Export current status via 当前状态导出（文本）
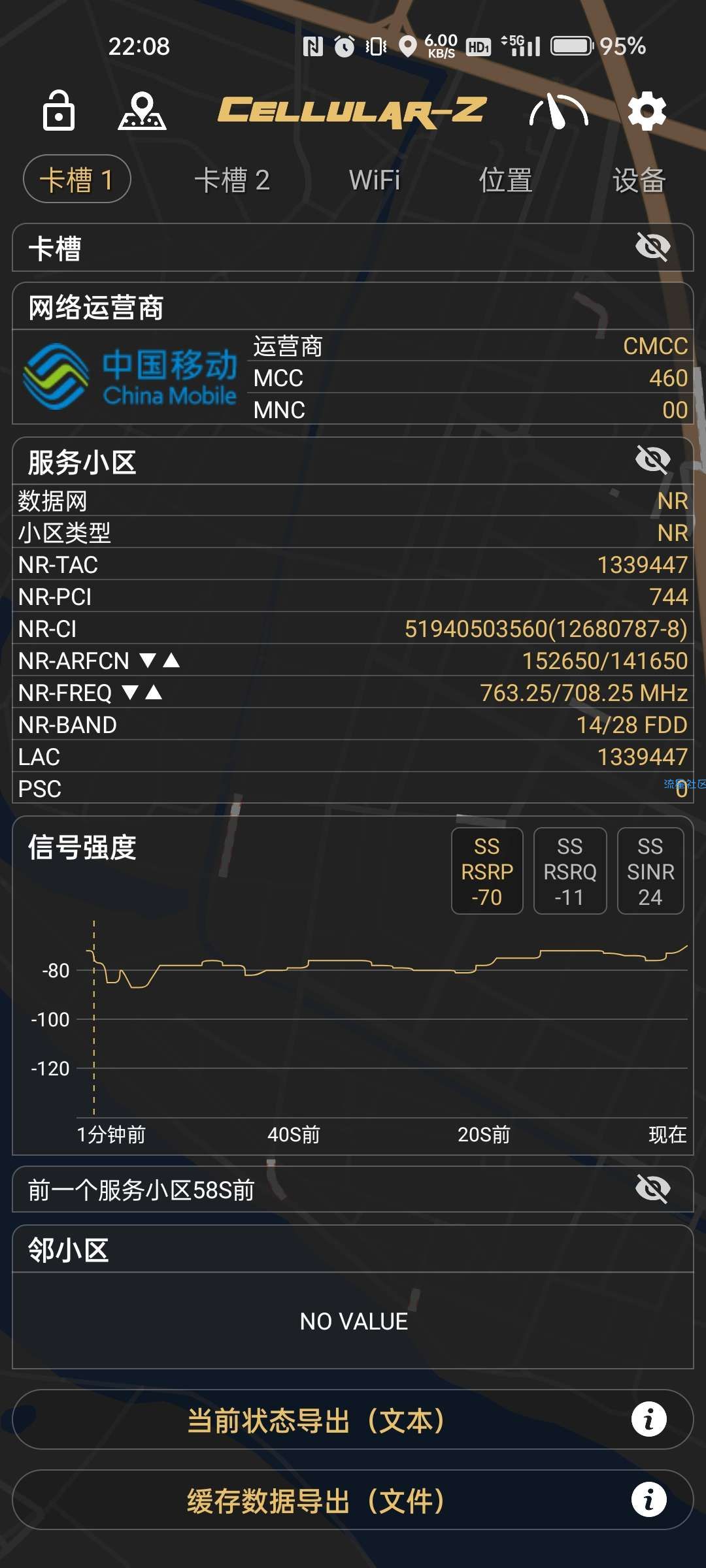The height and width of the screenshot is (1568, 706). (316, 1420)
